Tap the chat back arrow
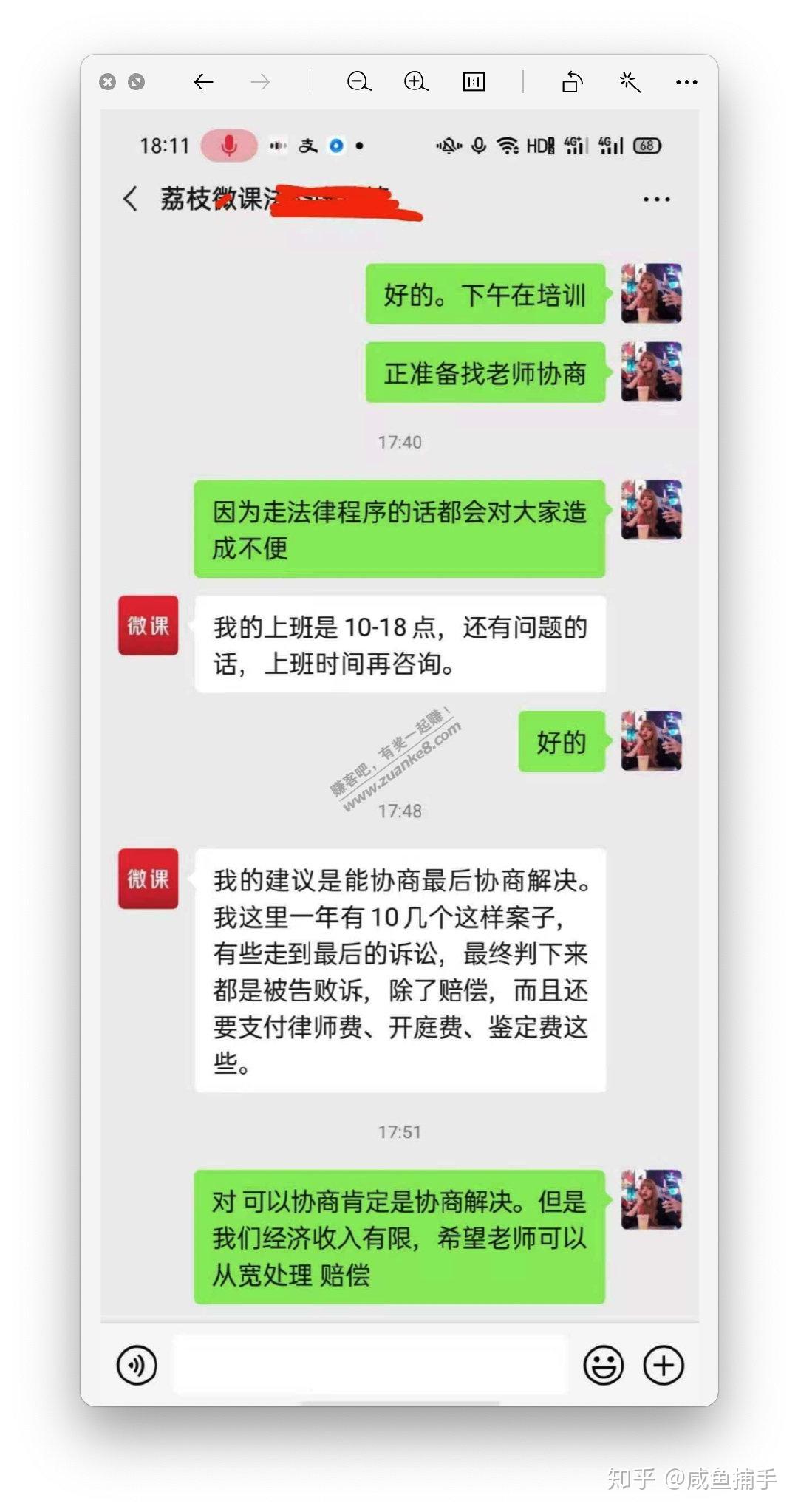This screenshot has width=798, height=1512. point(131,199)
